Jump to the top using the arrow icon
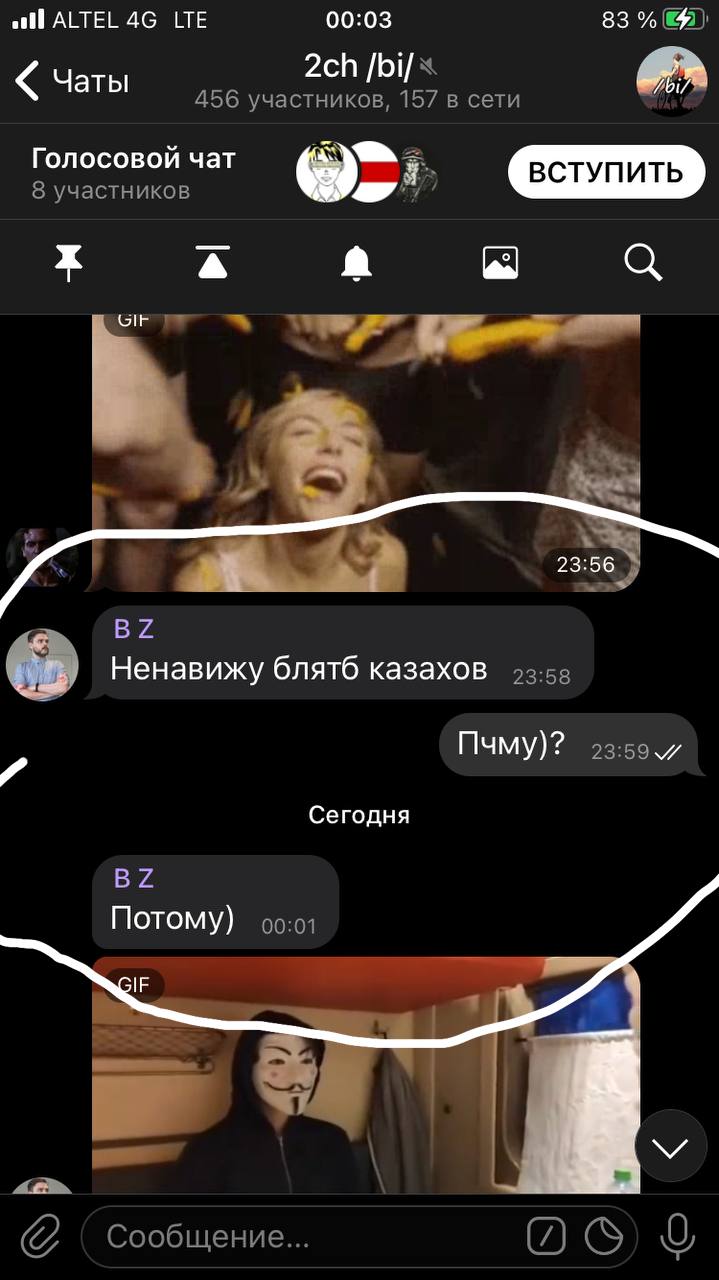The width and height of the screenshot is (719, 1280). click(212, 263)
